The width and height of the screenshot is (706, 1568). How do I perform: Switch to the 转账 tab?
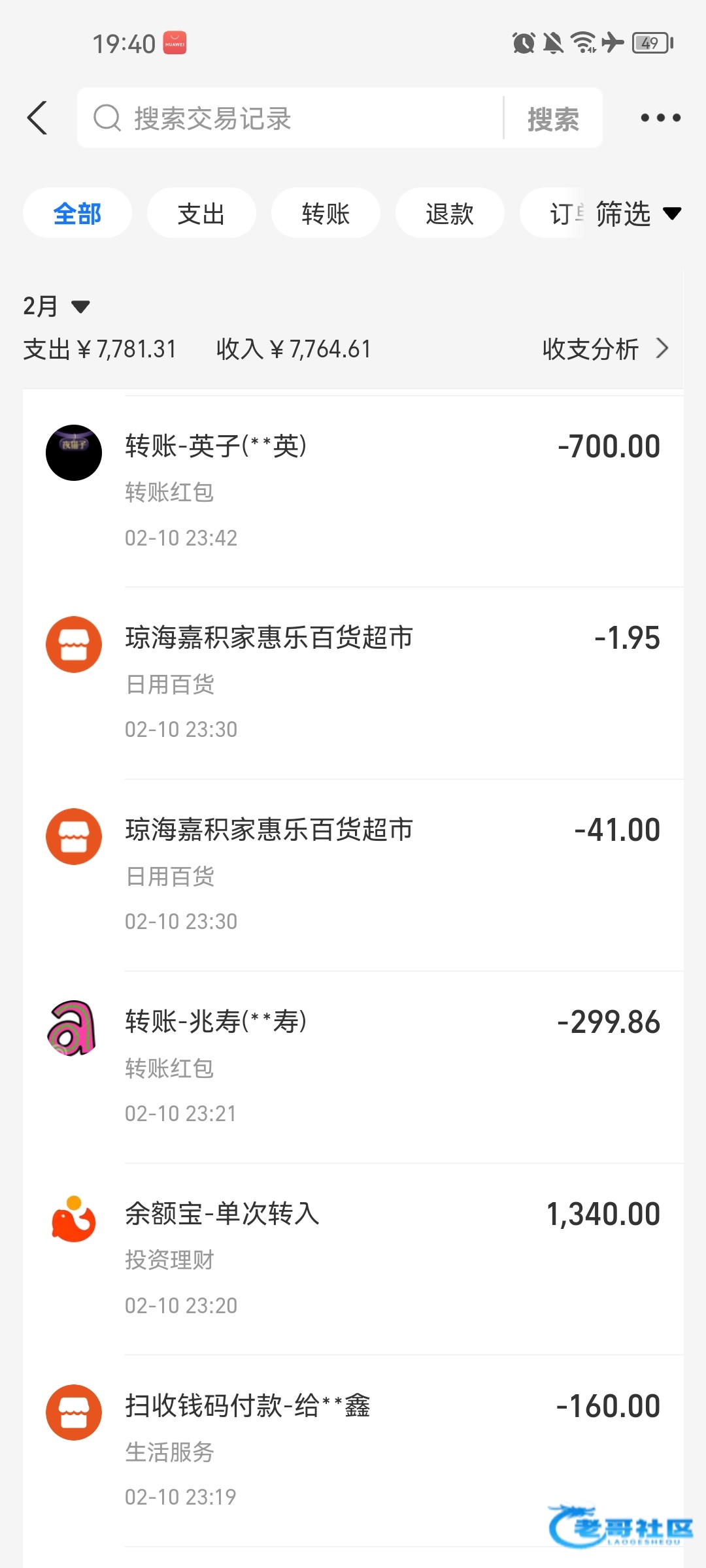326,214
